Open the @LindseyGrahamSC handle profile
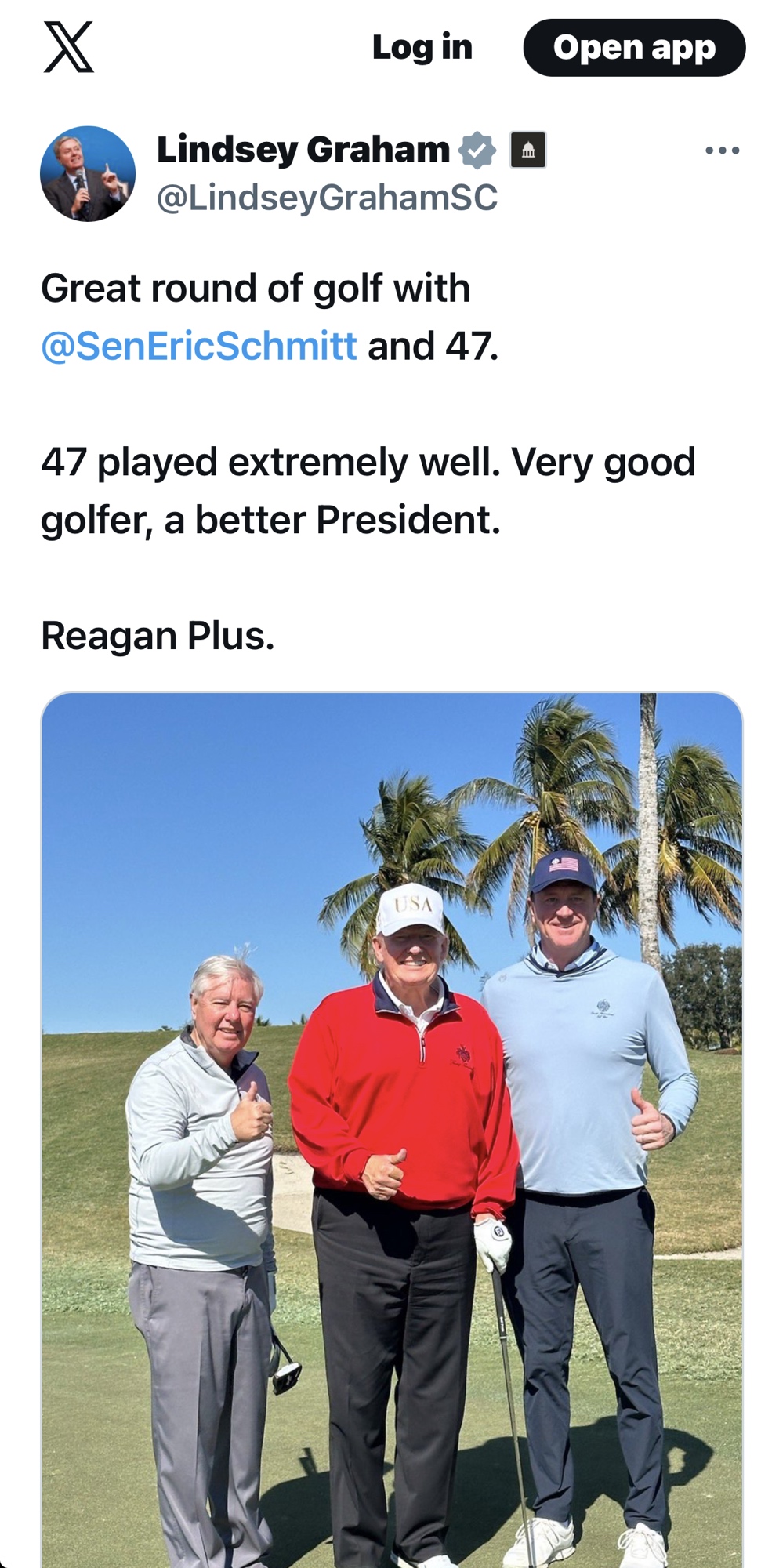This screenshot has height=1568, width=772. tap(327, 198)
